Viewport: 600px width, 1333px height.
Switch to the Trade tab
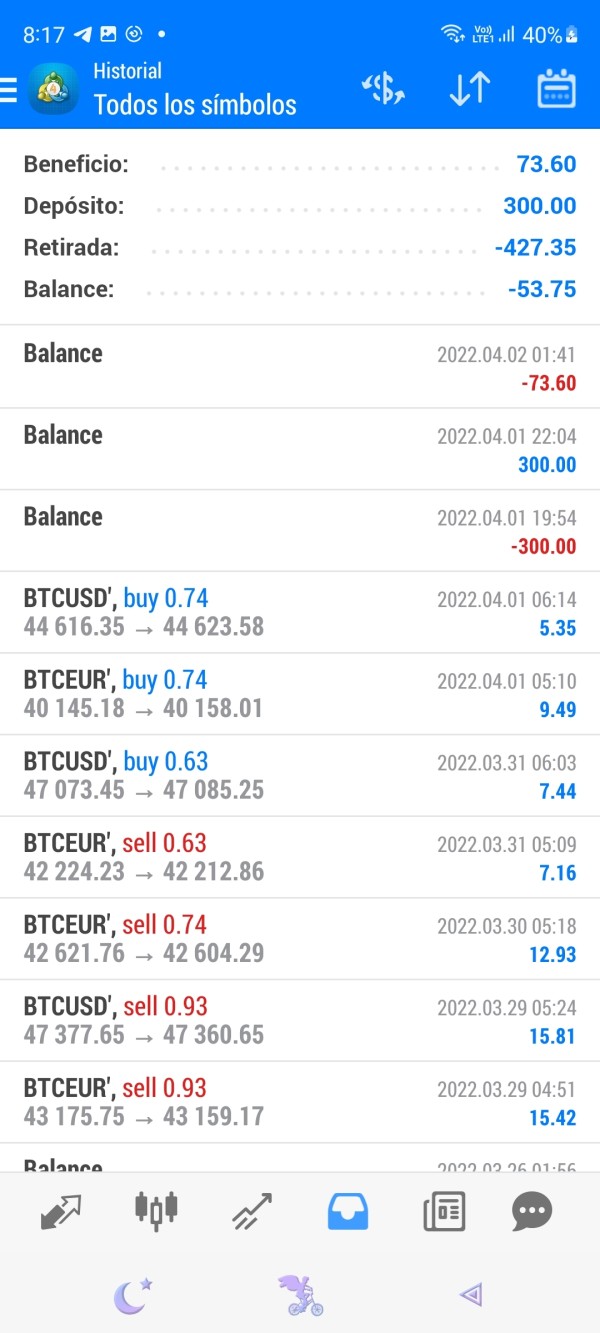251,1212
